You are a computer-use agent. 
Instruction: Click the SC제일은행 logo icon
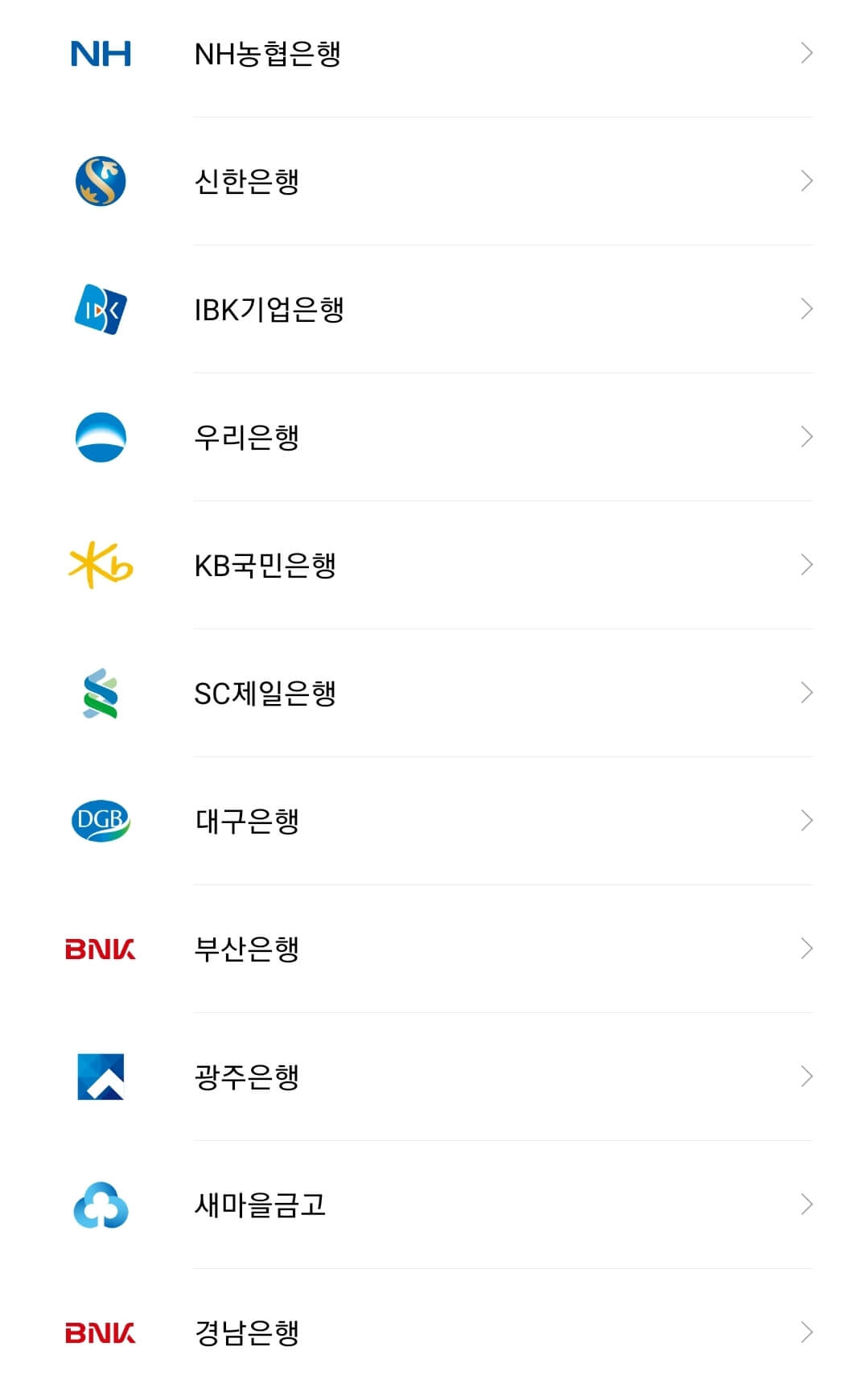pos(100,692)
